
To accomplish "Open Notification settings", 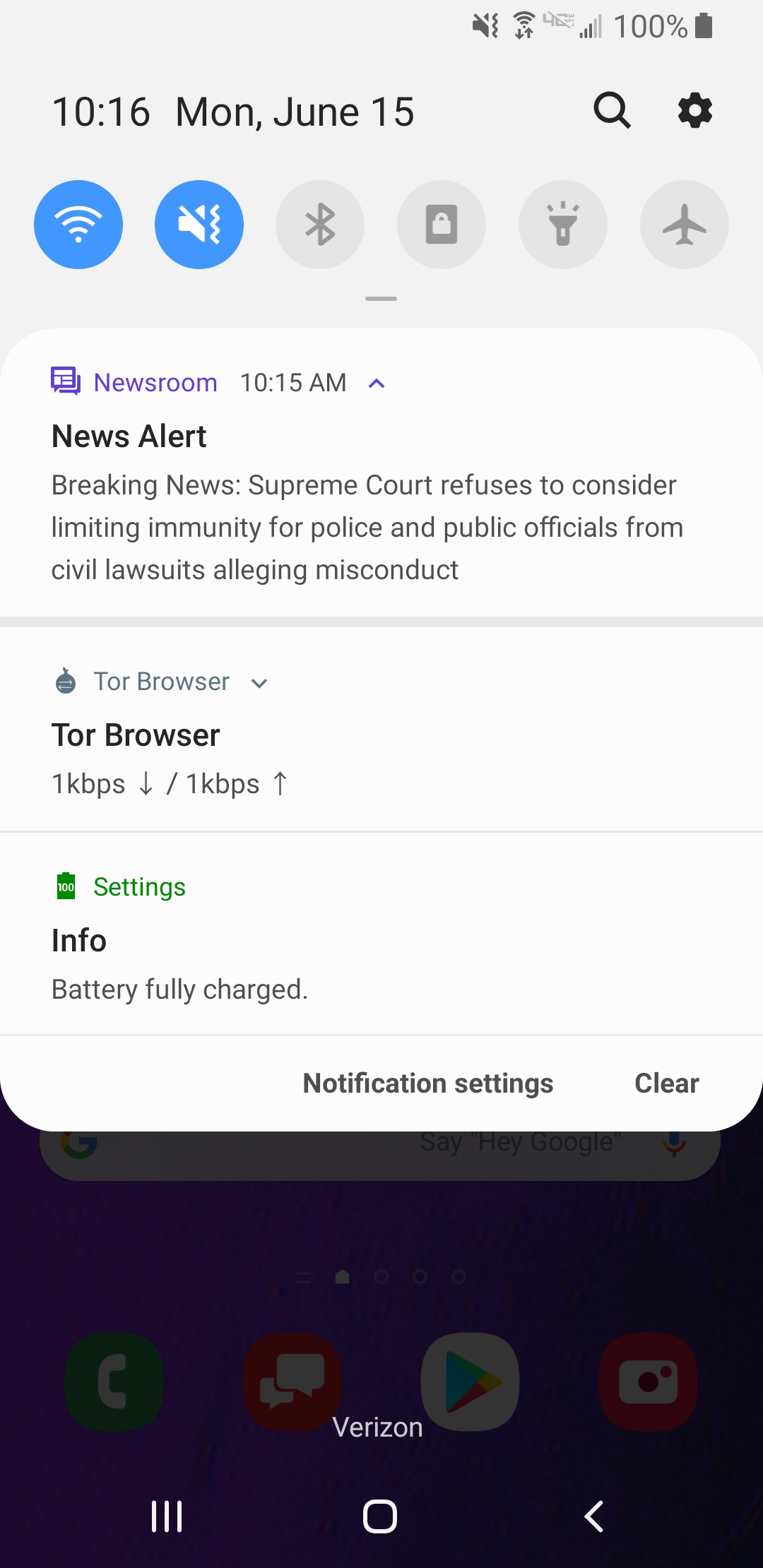I will pyautogui.click(x=428, y=1083).
